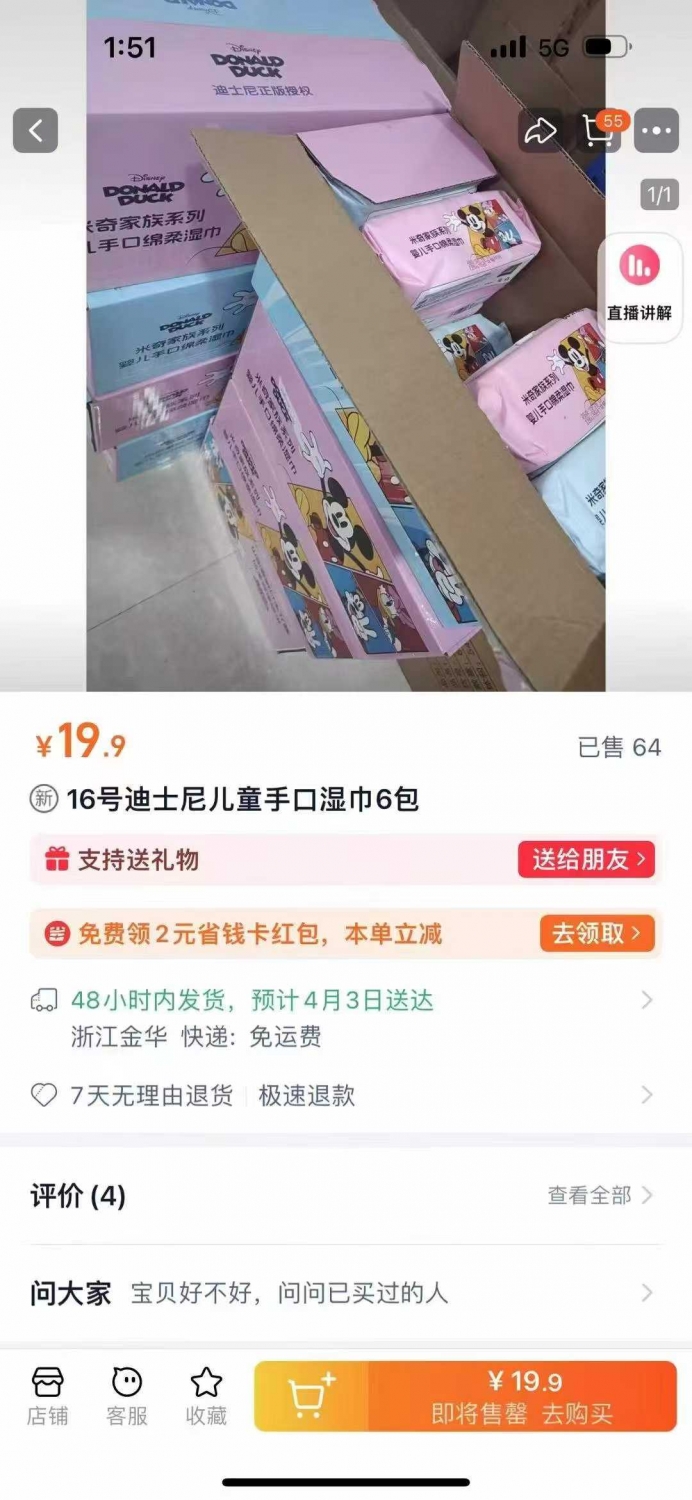Visit the 店铺 store page
This screenshot has width=692, height=1500.
[47, 1396]
